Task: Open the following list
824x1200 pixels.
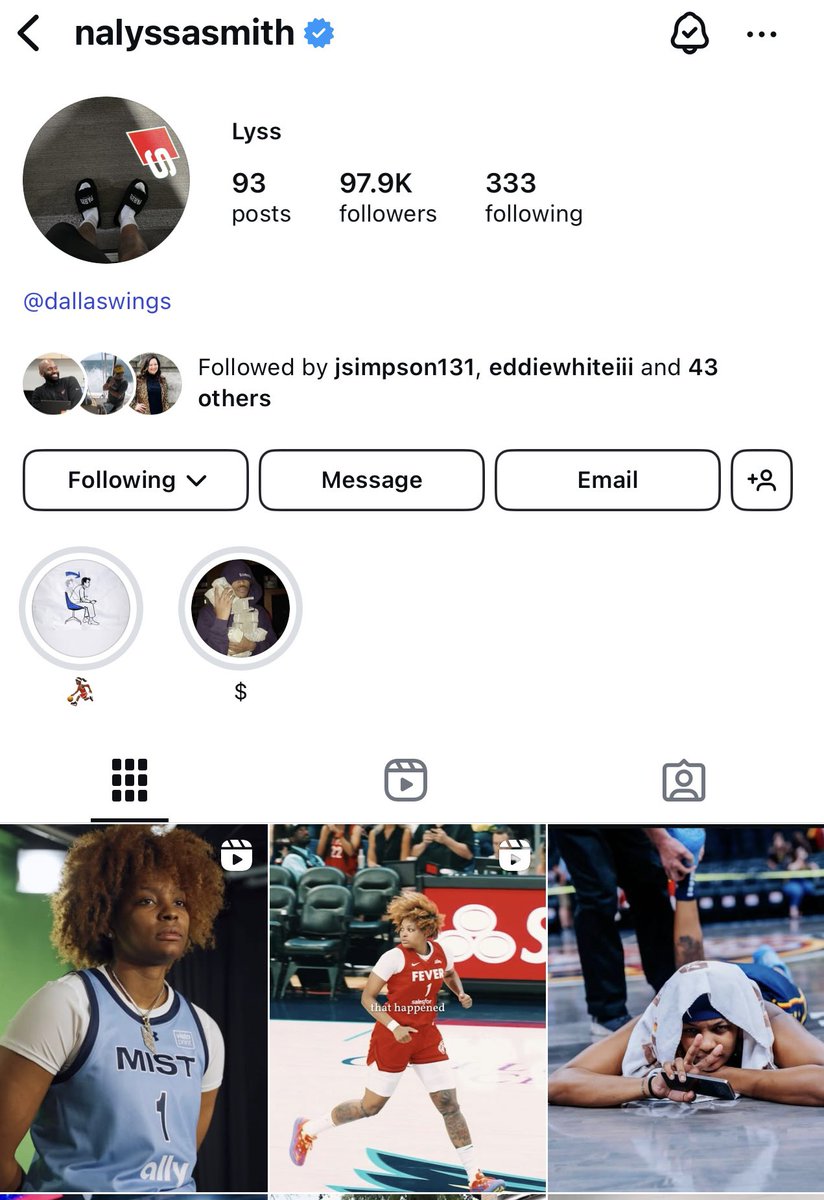Action: (x=533, y=197)
